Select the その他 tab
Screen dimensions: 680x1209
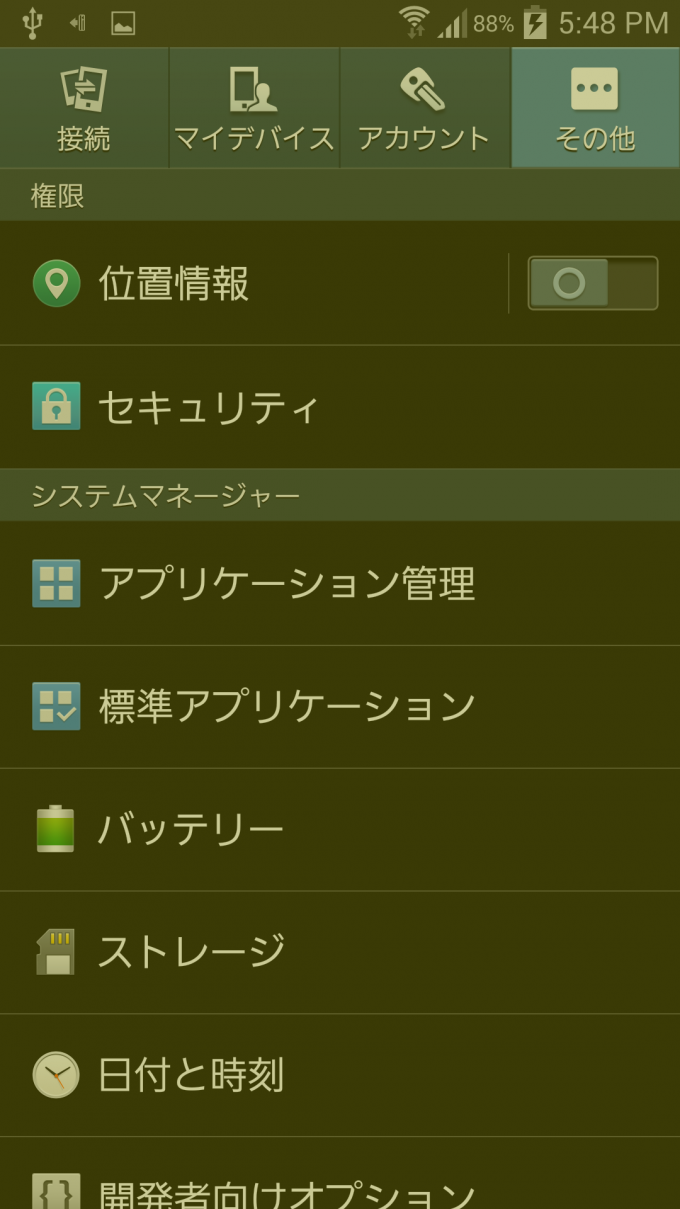[x=595, y=108]
